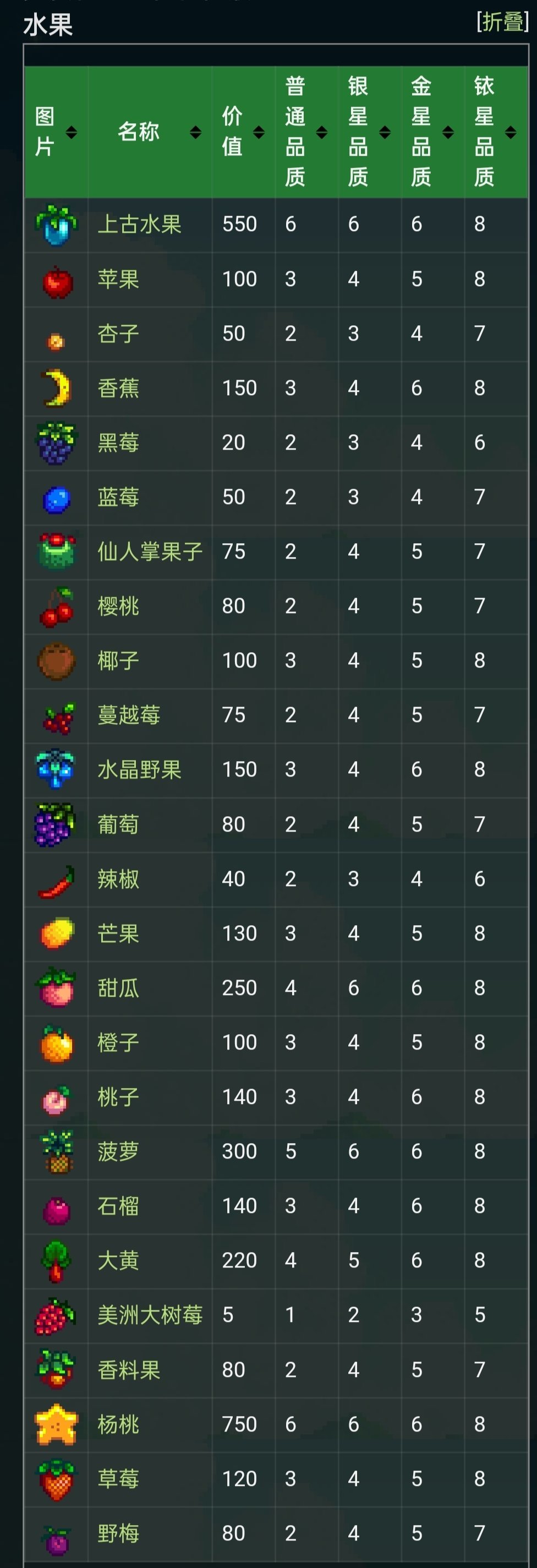Image resolution: width=537 pixels, height=1568 pixels.
Task: Open the 石榴 page link
Action: tap(118, 1206)
